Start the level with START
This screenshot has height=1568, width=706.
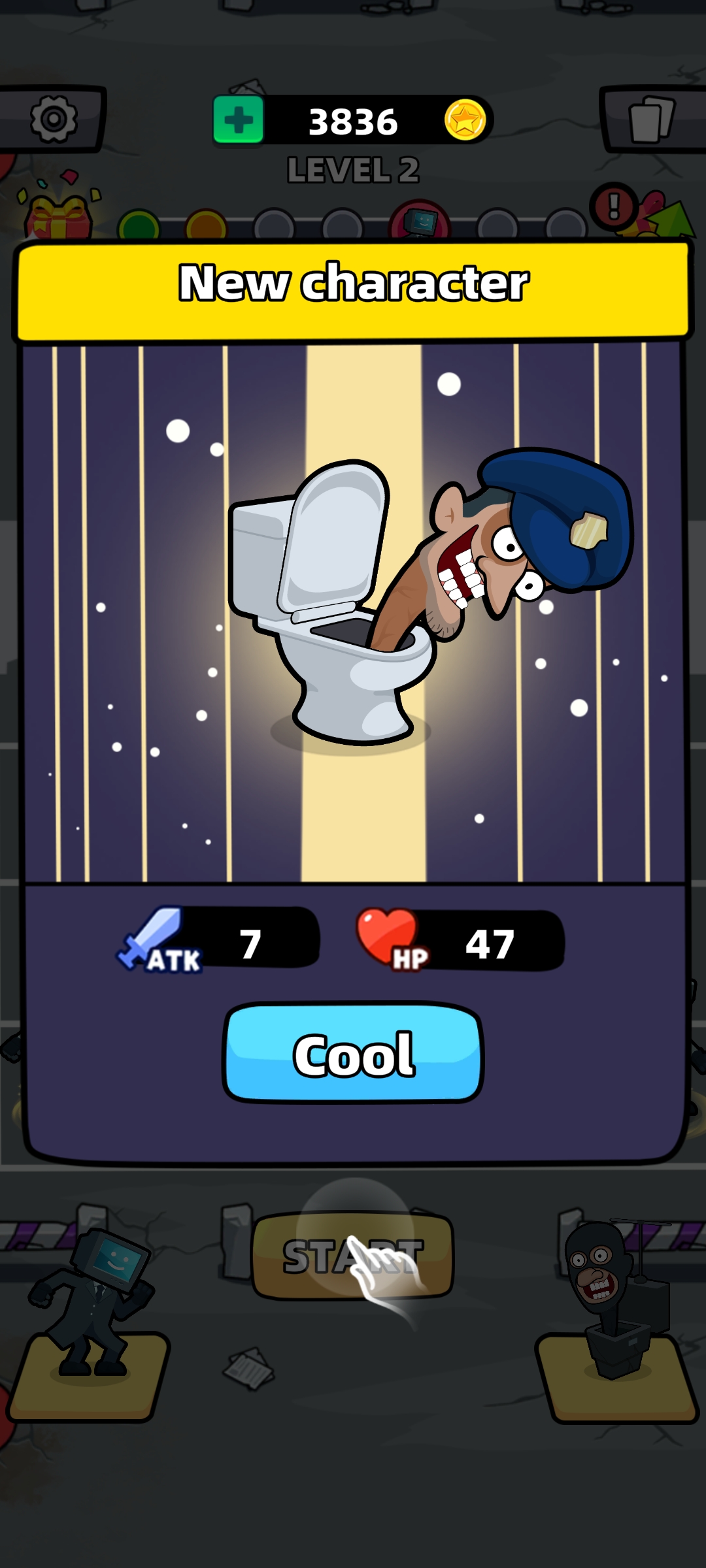pos(353,1256)
